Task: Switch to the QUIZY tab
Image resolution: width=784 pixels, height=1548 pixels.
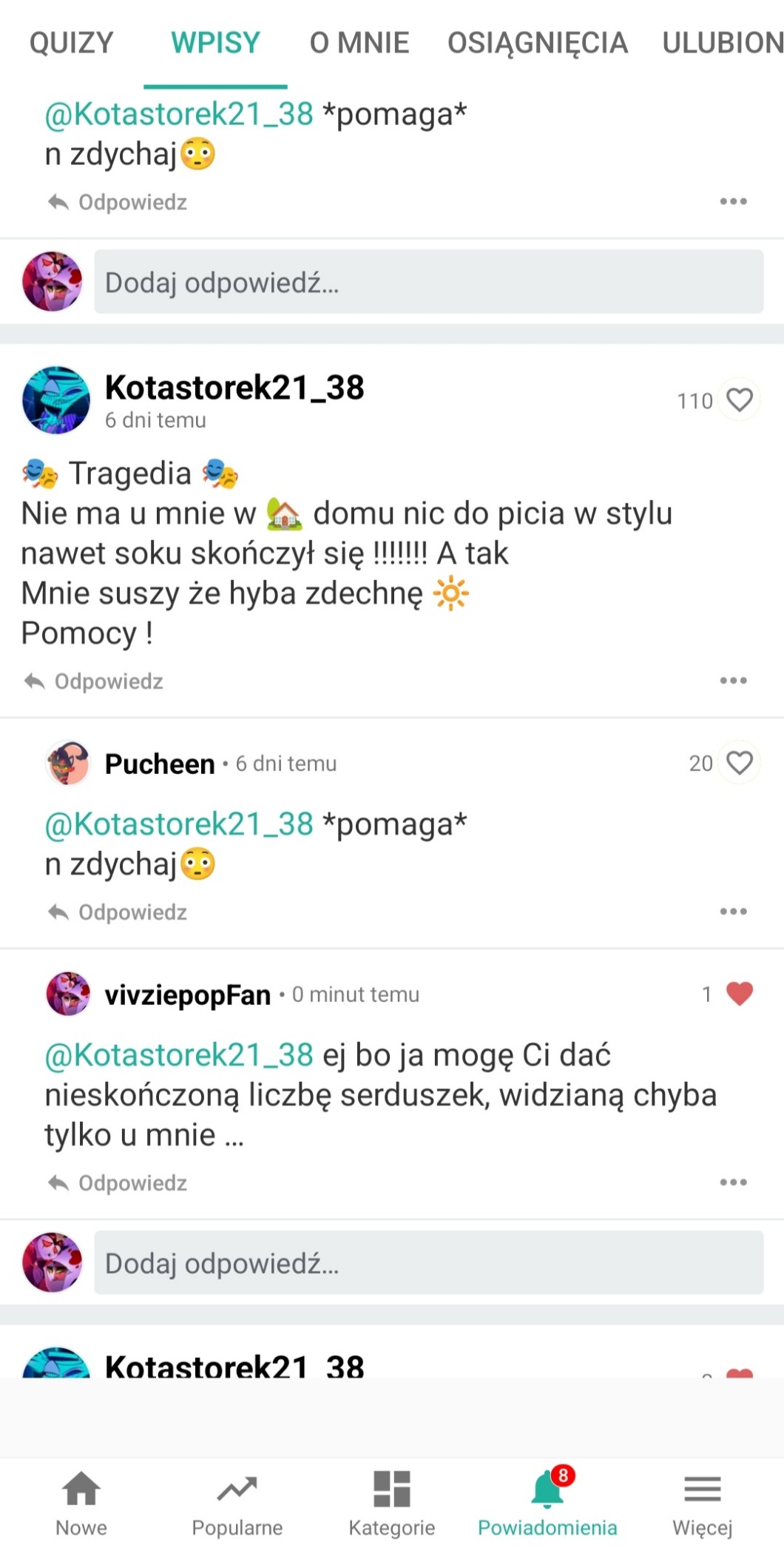Action: [x=71, y=43]
